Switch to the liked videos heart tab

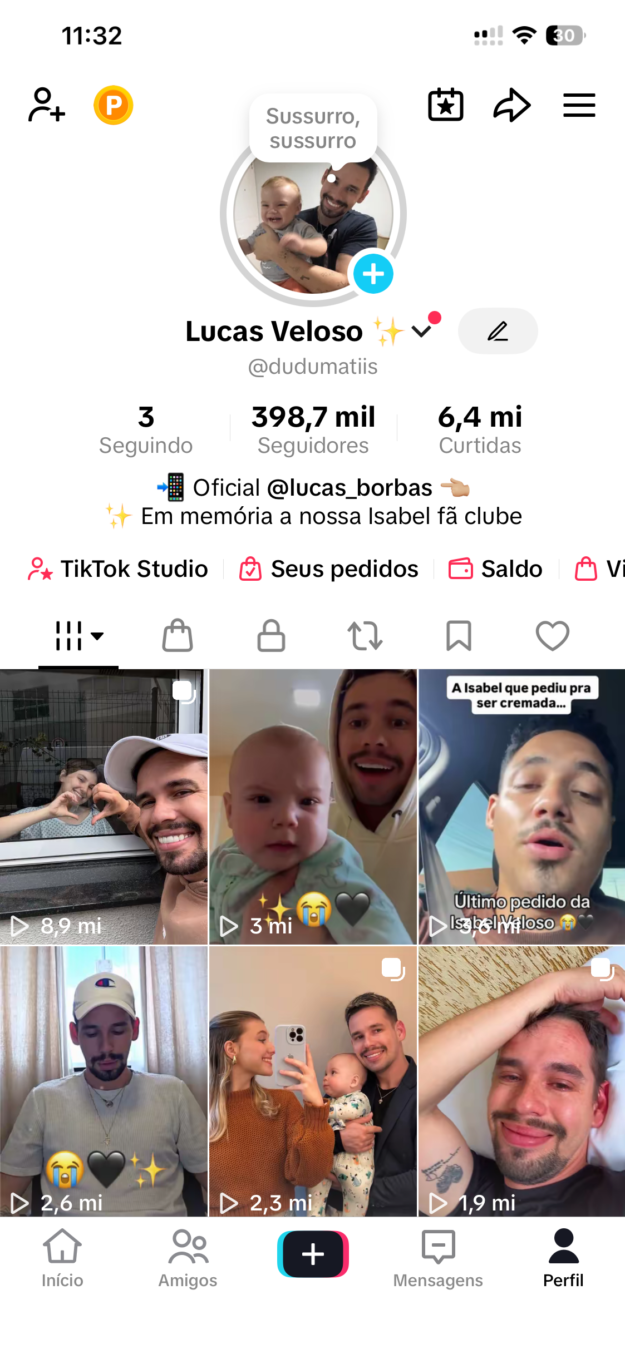tap(552, 636)
